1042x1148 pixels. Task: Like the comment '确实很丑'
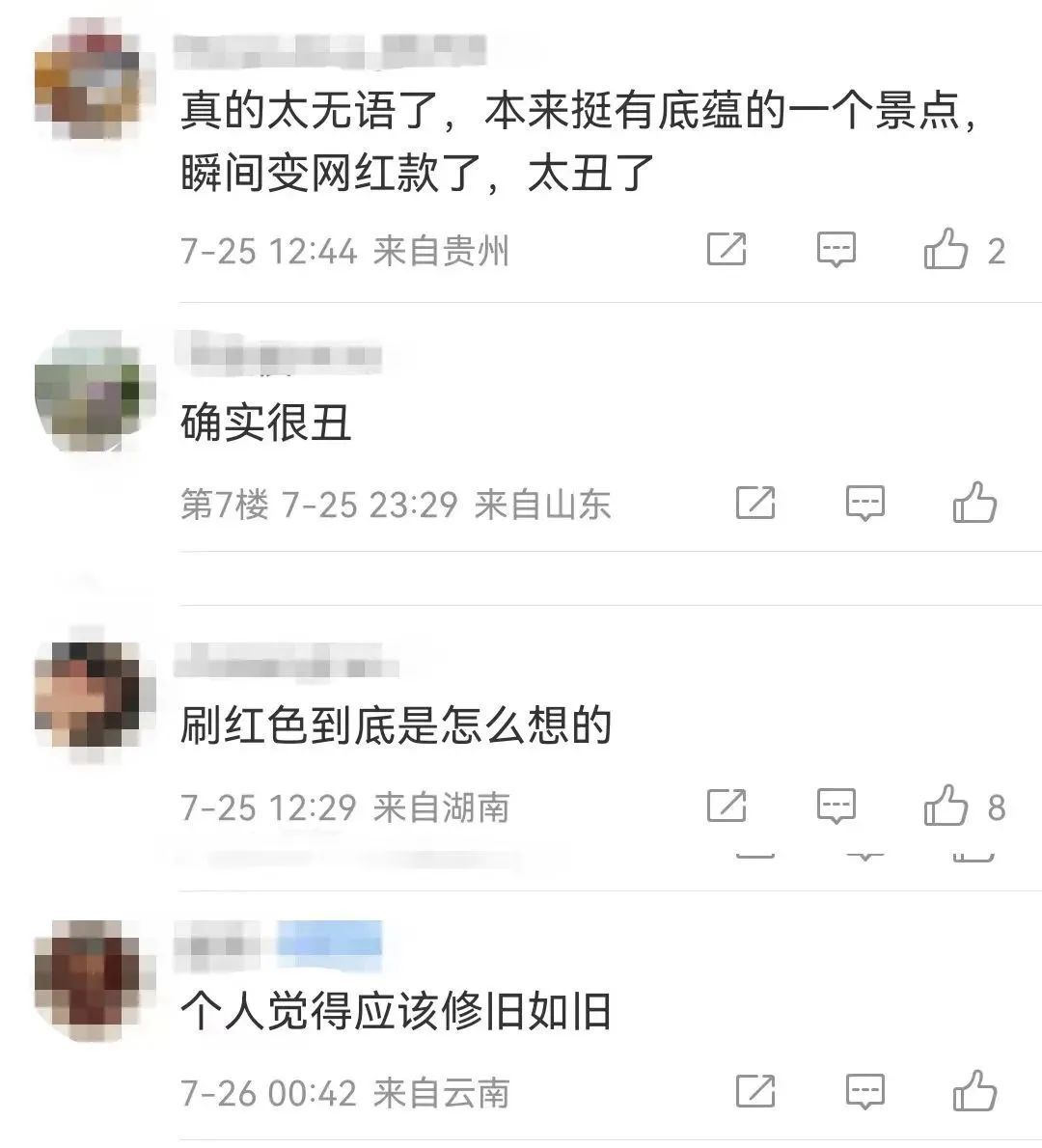coord(974,503)
